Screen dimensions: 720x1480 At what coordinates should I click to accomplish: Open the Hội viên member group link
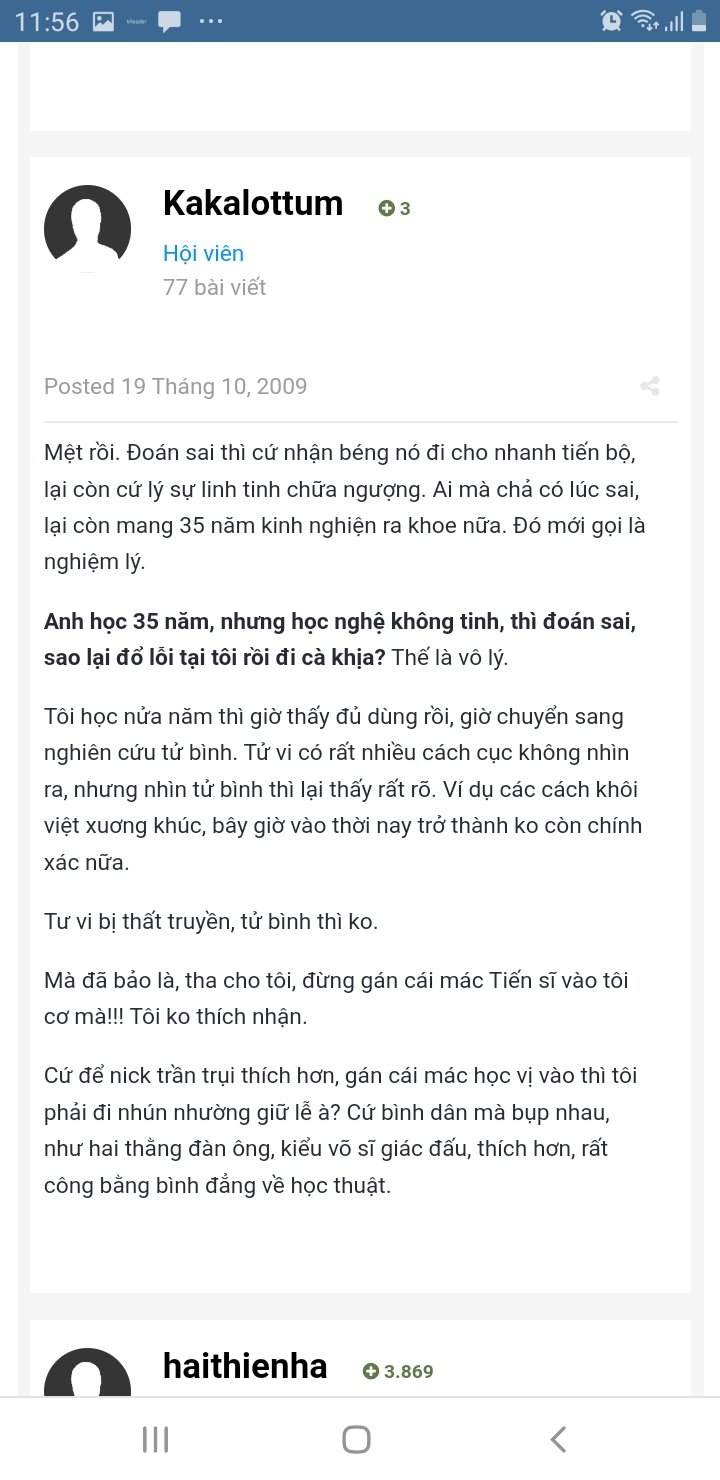[203, 253]
